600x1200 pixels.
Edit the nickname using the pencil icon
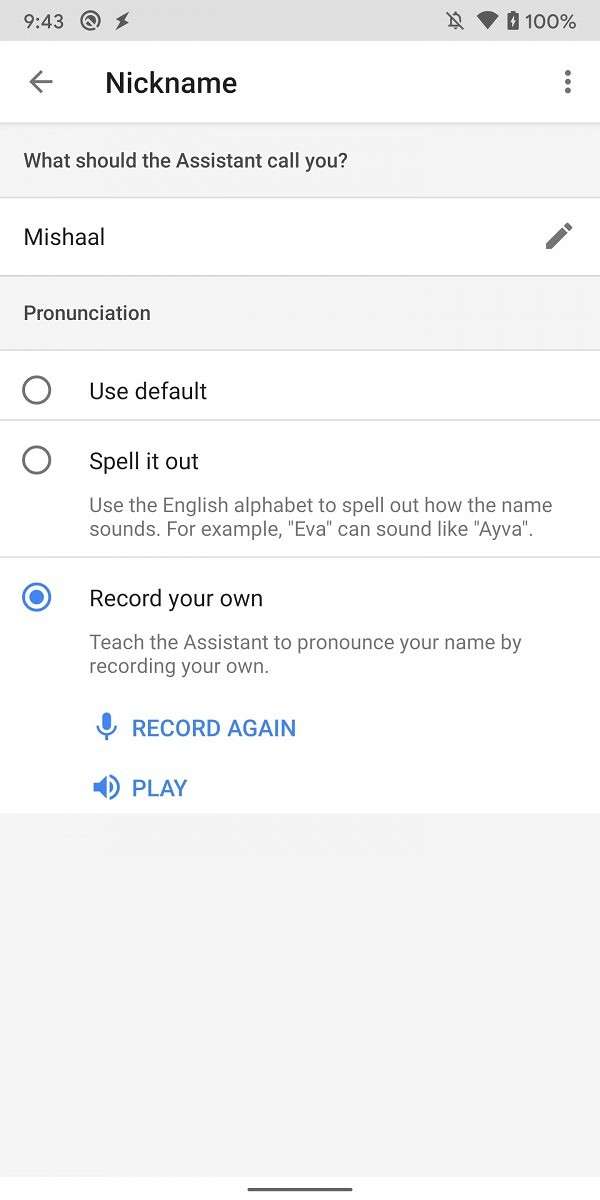click(x=559, y=236)
